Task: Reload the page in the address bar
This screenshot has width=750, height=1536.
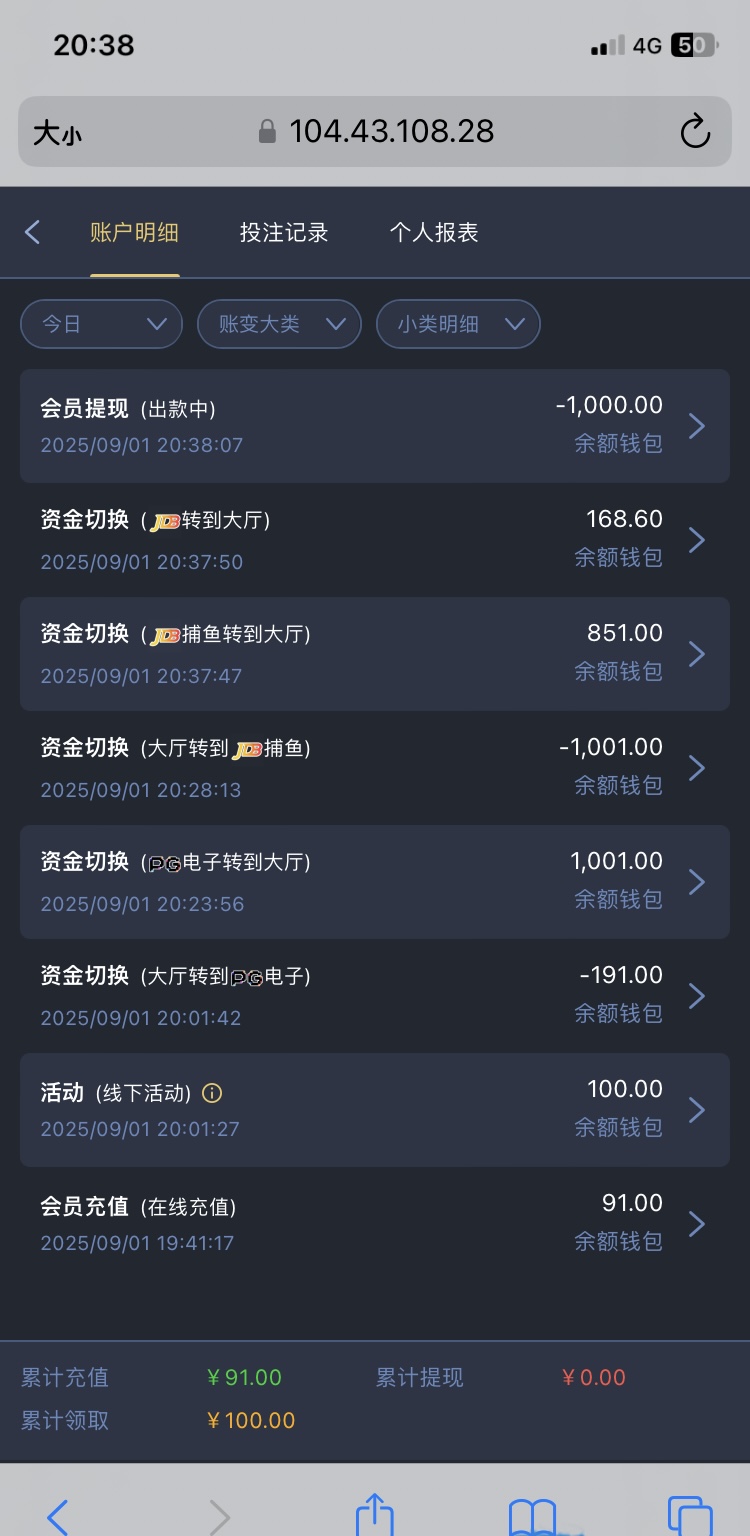Action: (695, 131)
